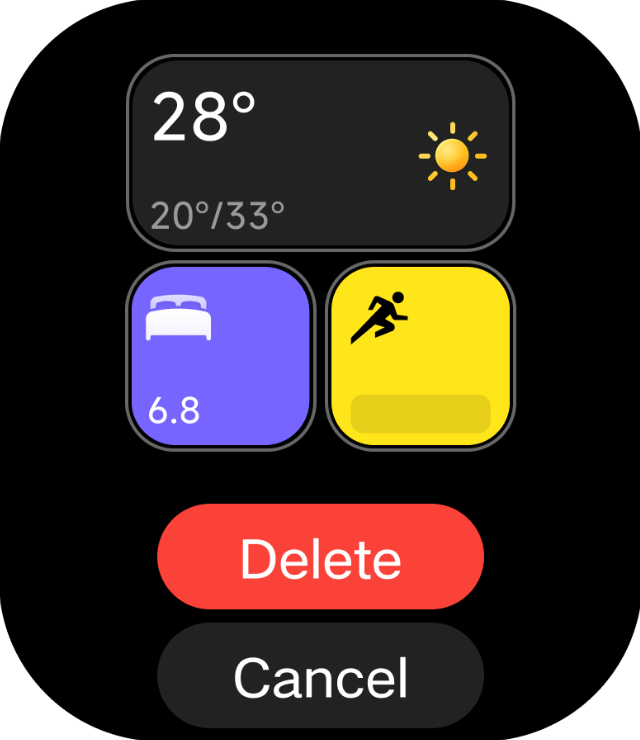Open the weather widget showing 28°
This screenshot has height=740, width=640.
coord(320,153)
